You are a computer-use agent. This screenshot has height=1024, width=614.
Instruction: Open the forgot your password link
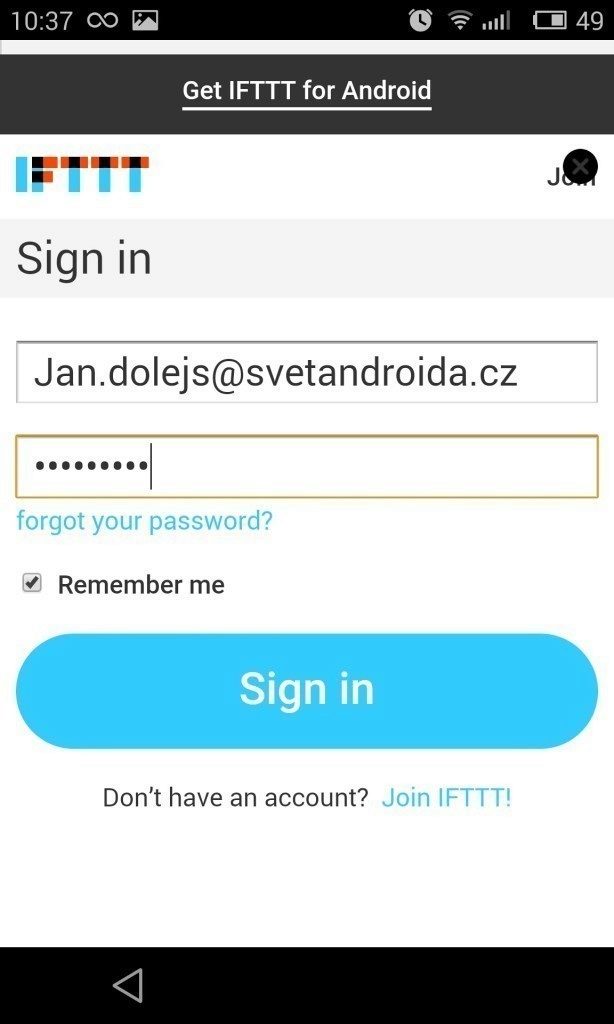click(144, 521)
